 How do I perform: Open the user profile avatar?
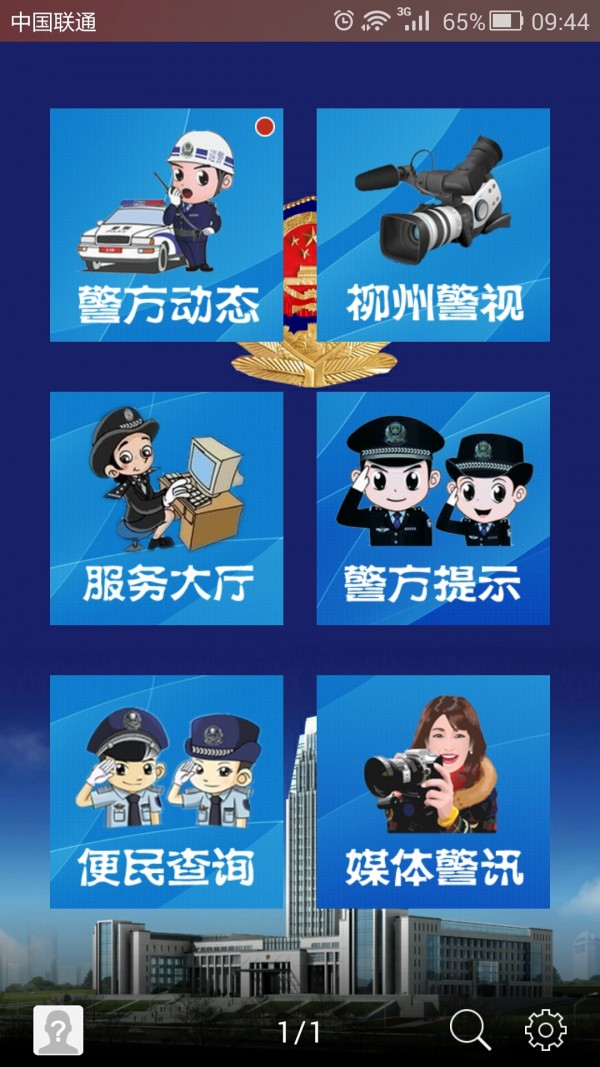tap(58, 1030)
